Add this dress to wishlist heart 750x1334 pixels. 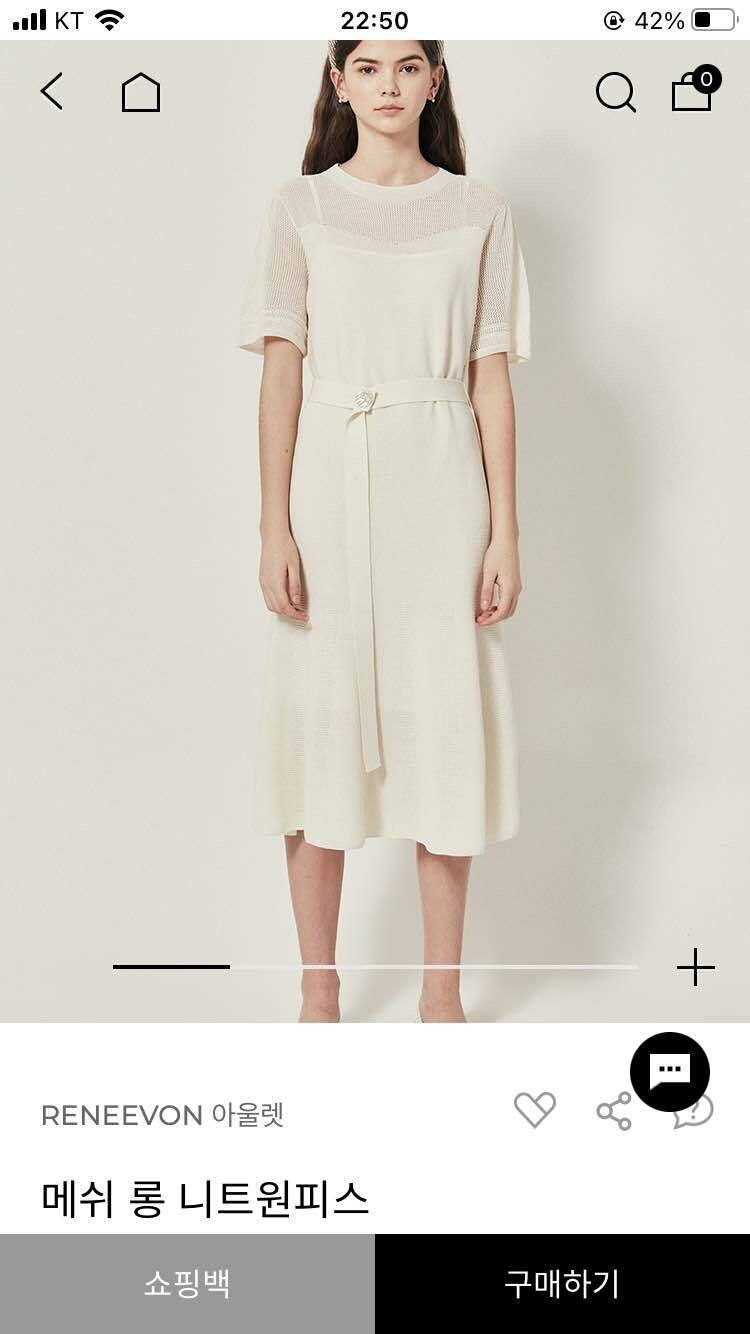coord(534,1110)
